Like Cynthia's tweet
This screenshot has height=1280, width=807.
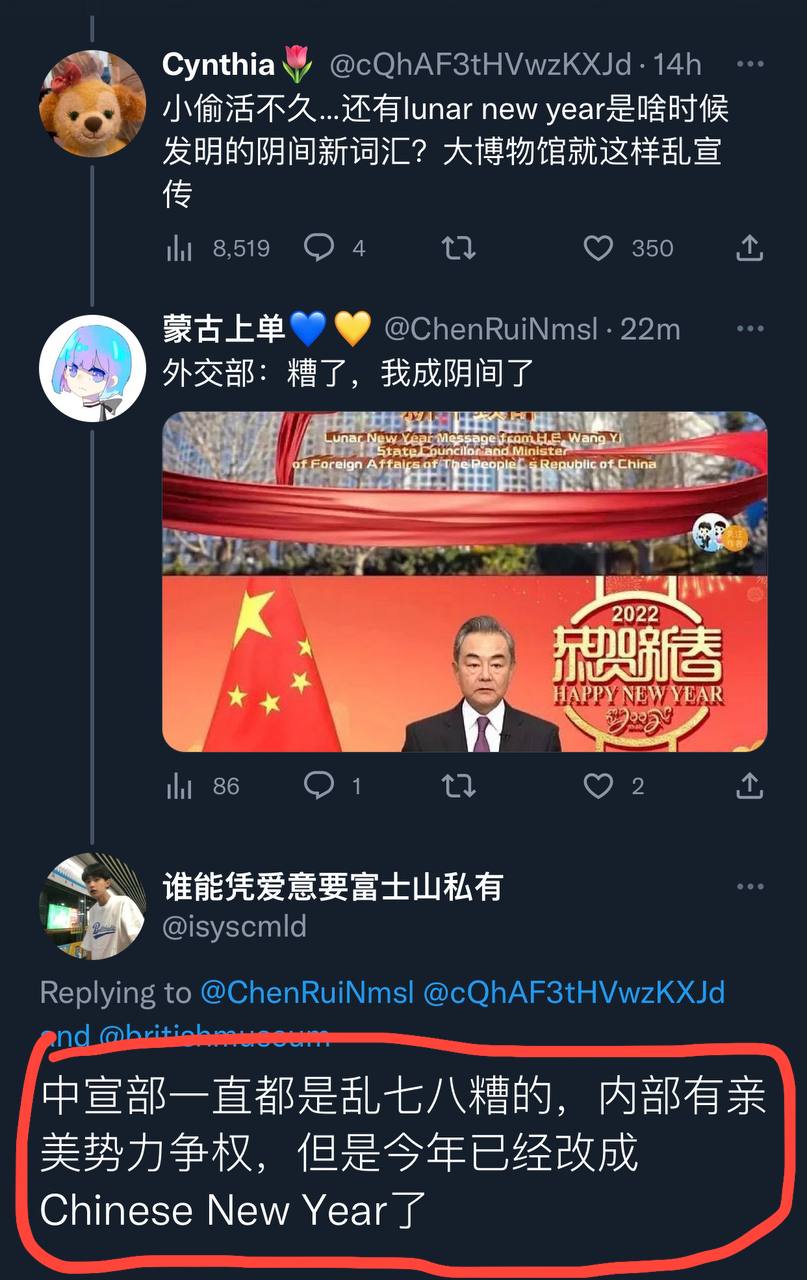(598, 248)
